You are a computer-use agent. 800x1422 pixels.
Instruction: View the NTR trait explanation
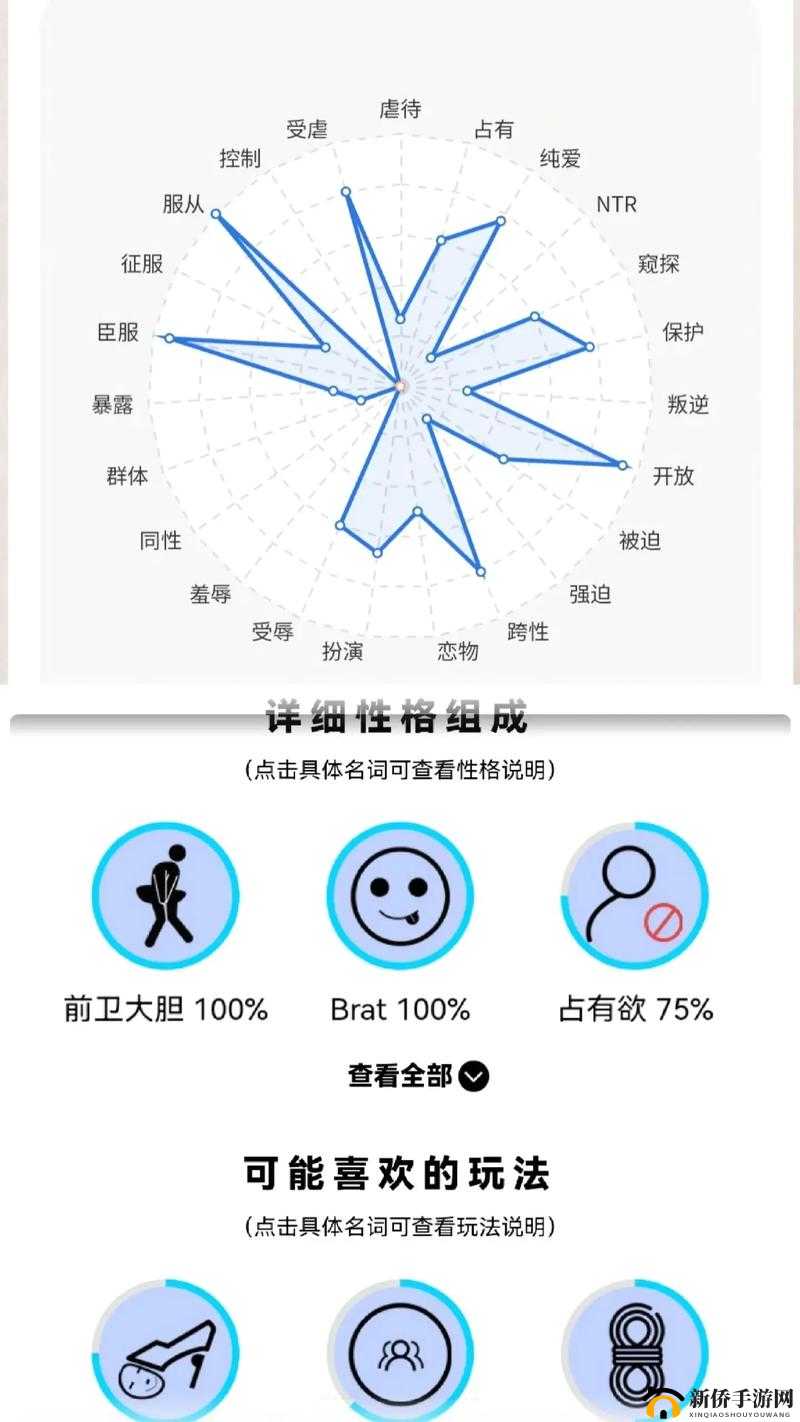pos(617,204)
